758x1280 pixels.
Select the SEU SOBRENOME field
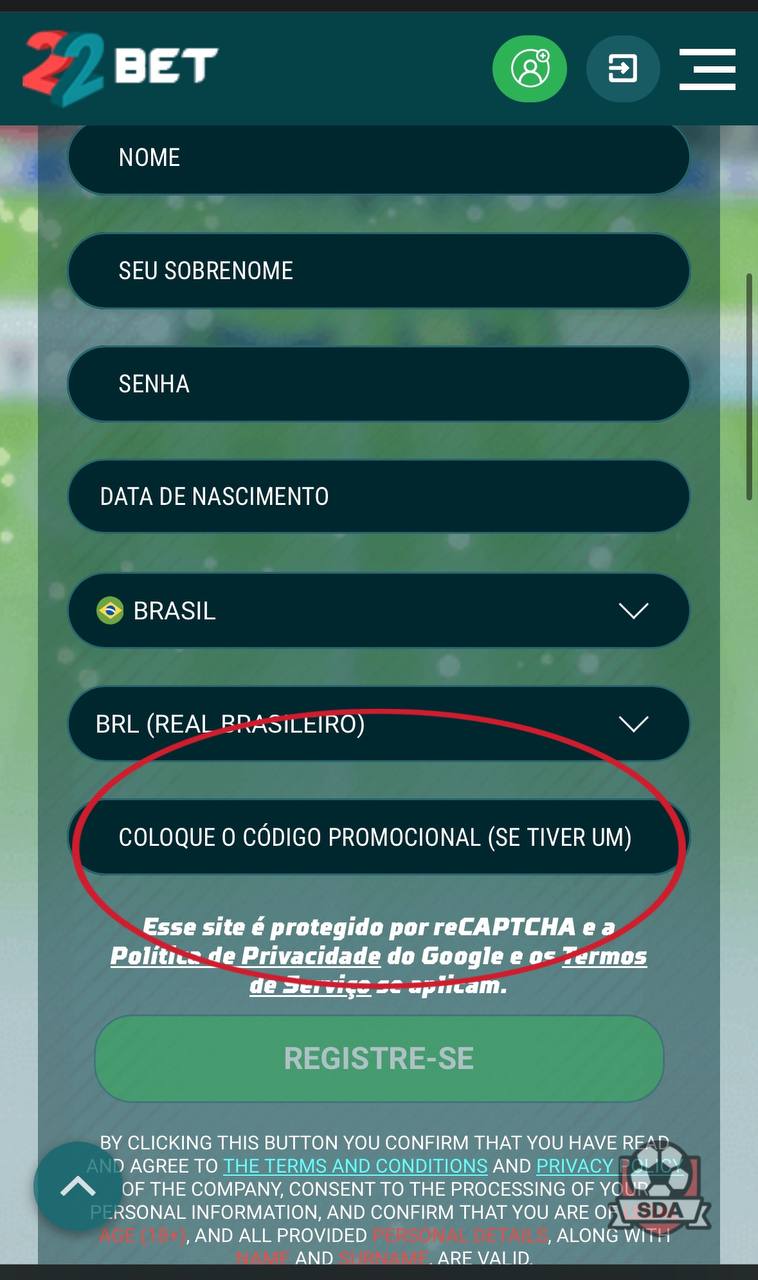378,270
